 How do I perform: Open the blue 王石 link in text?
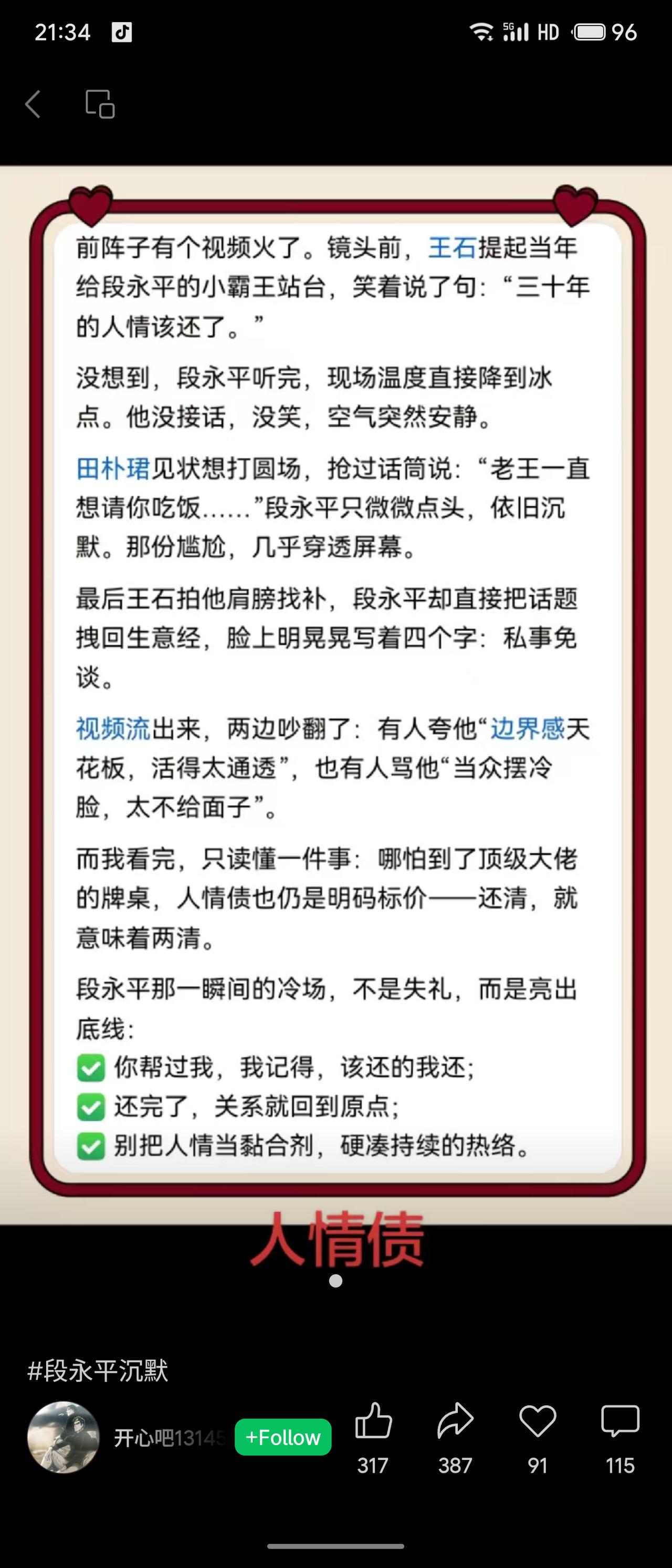pyautogui.click(x=453, y=248)
